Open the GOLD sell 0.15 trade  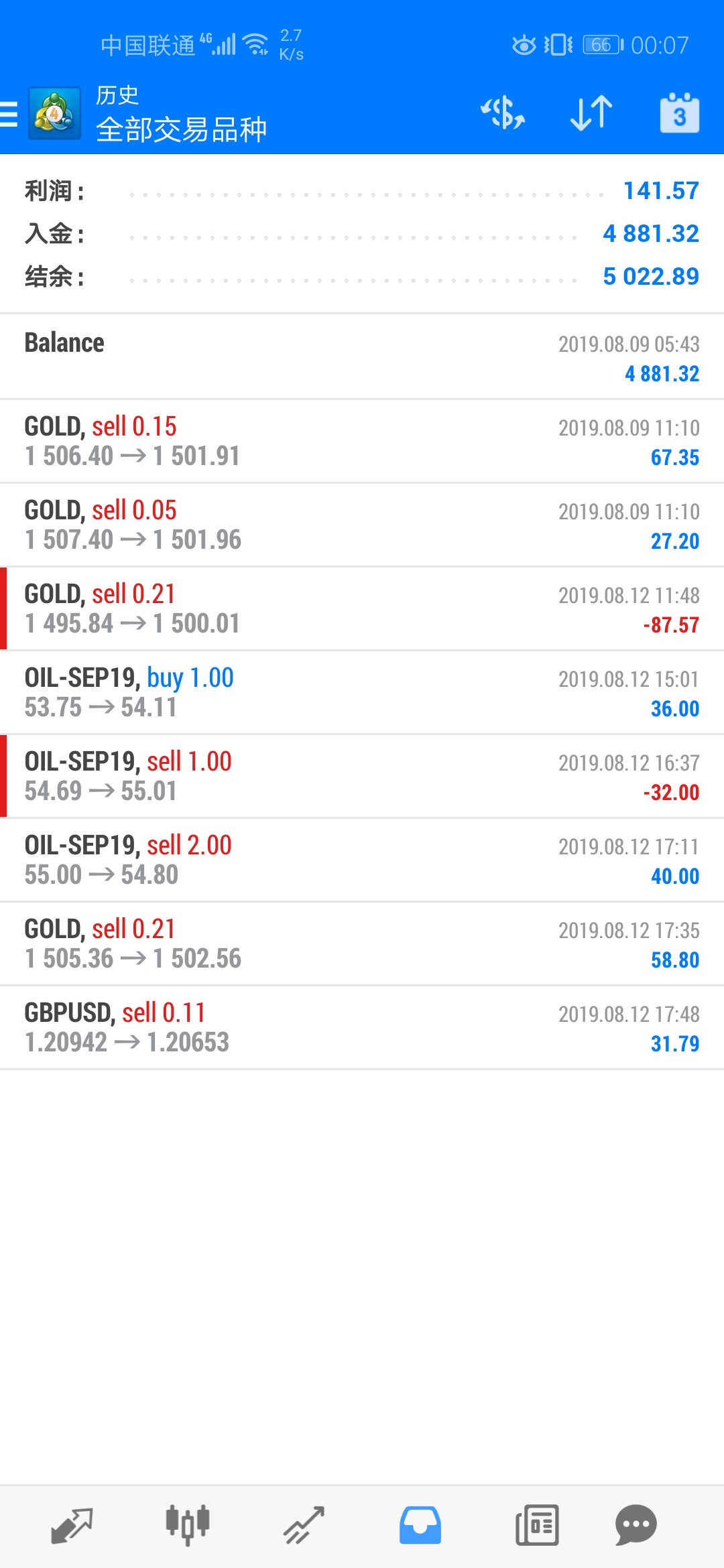pyautogui.click(x=362, y=441)
